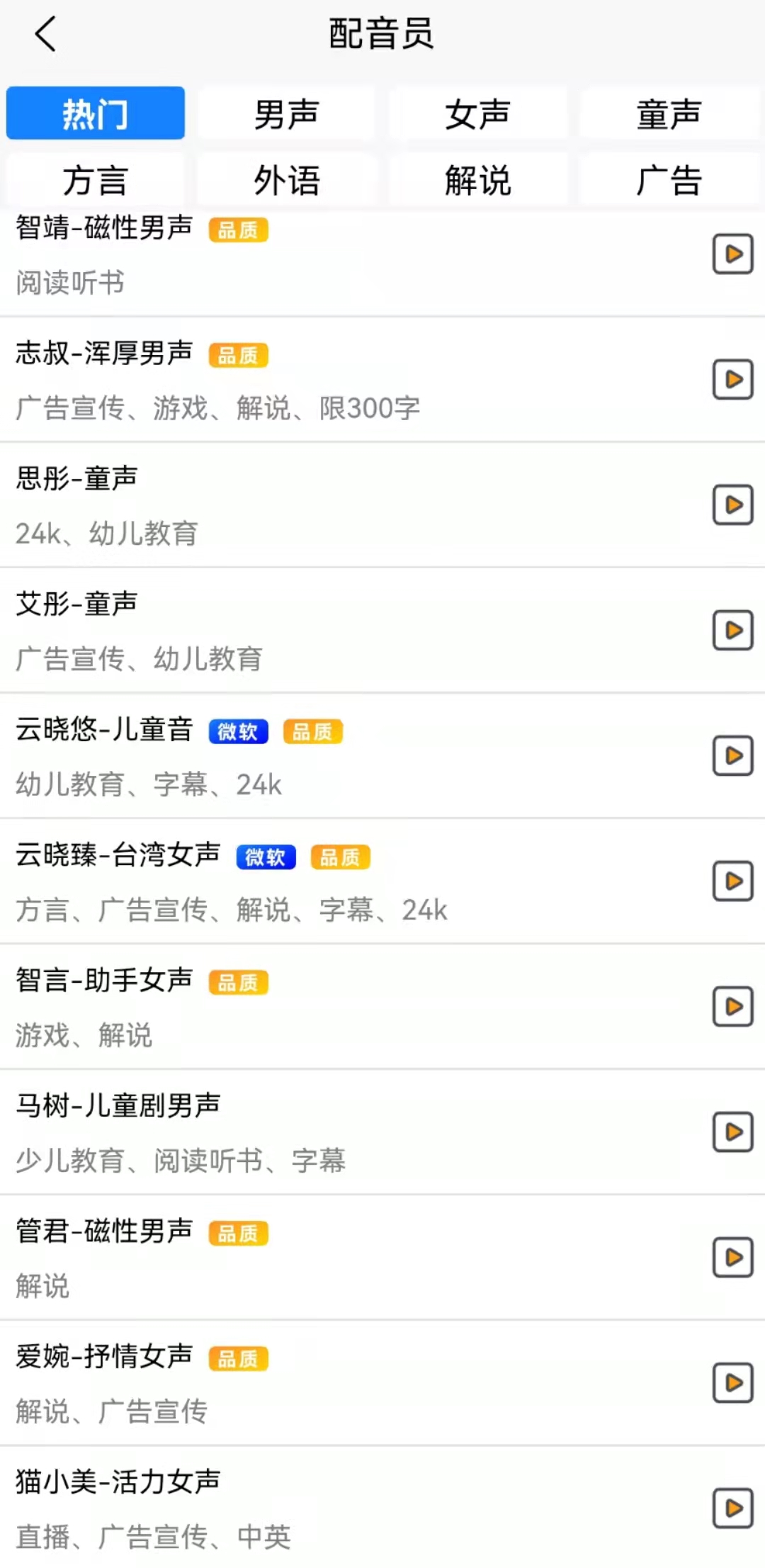Play the 智靖-磁性男声 voice sample

pyautogui.click(x=732, y=254)
